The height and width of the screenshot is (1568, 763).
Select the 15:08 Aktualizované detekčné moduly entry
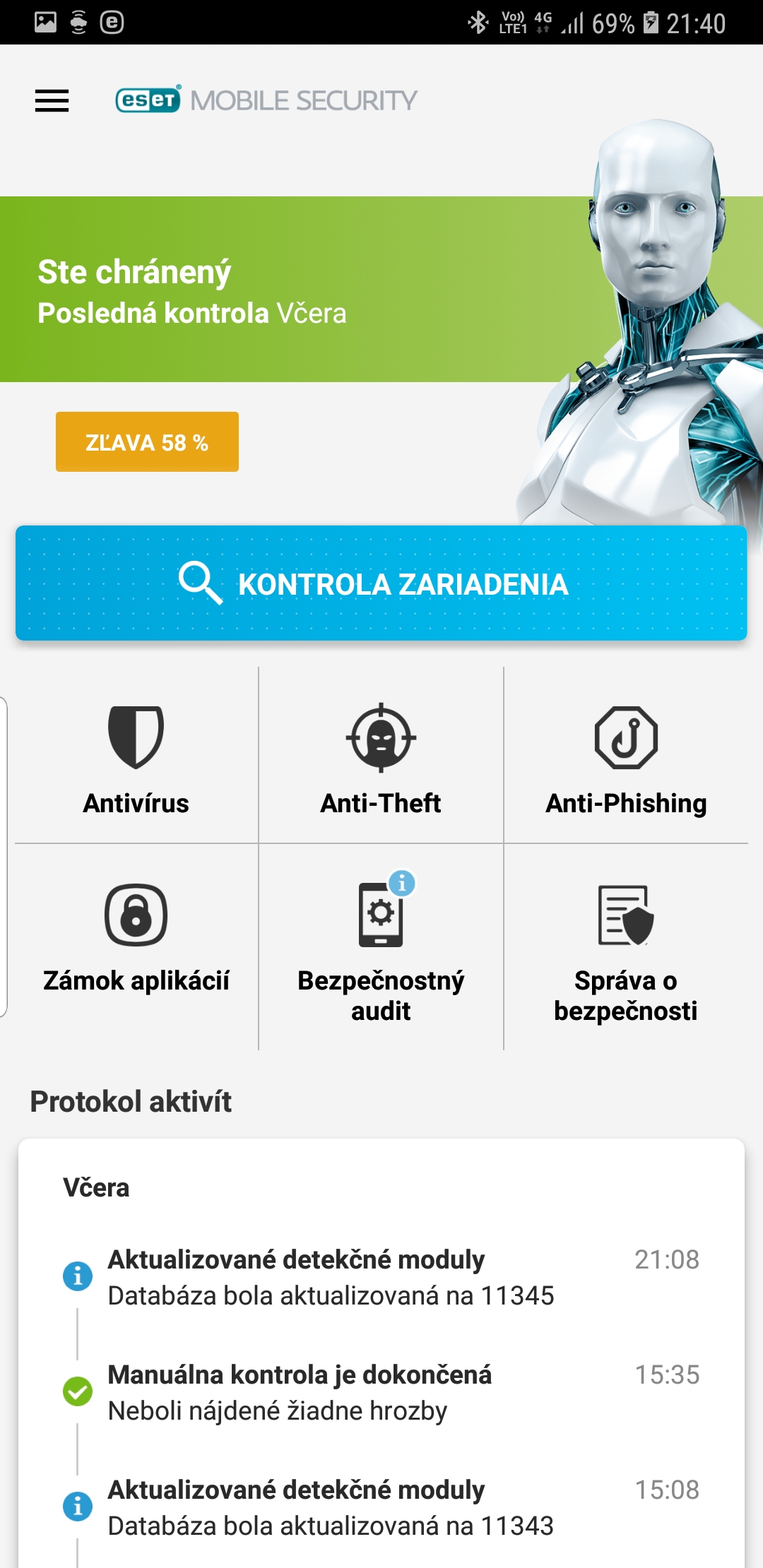381,1507
